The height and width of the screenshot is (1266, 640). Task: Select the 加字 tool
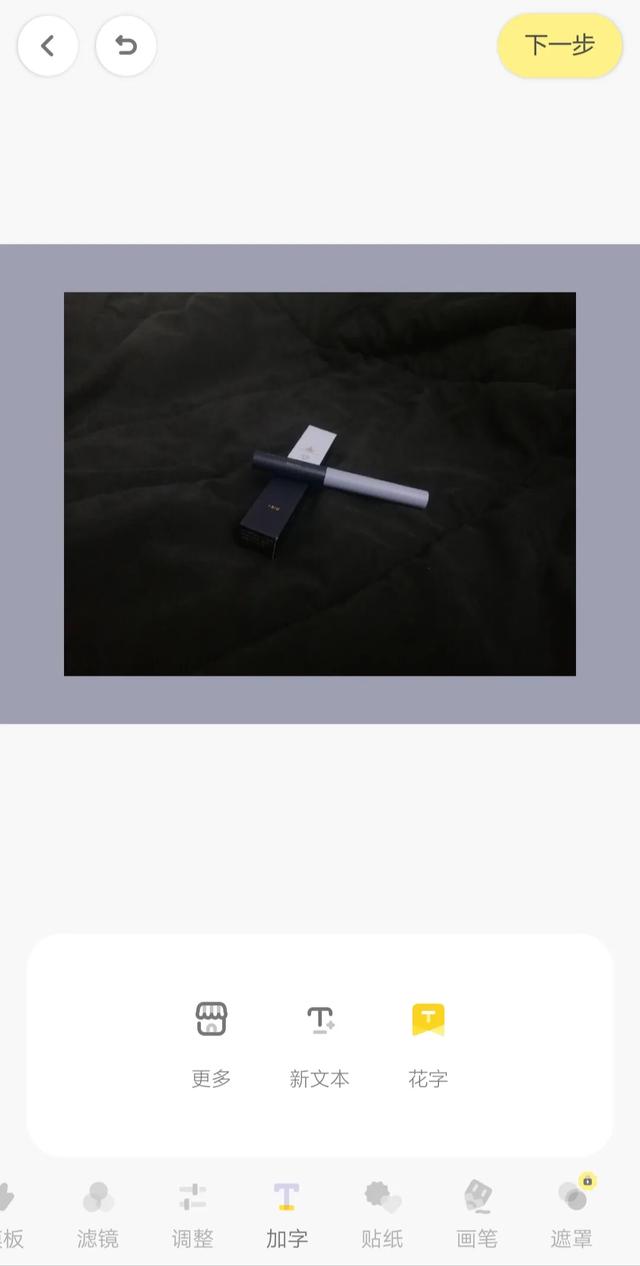[287, 1213]
